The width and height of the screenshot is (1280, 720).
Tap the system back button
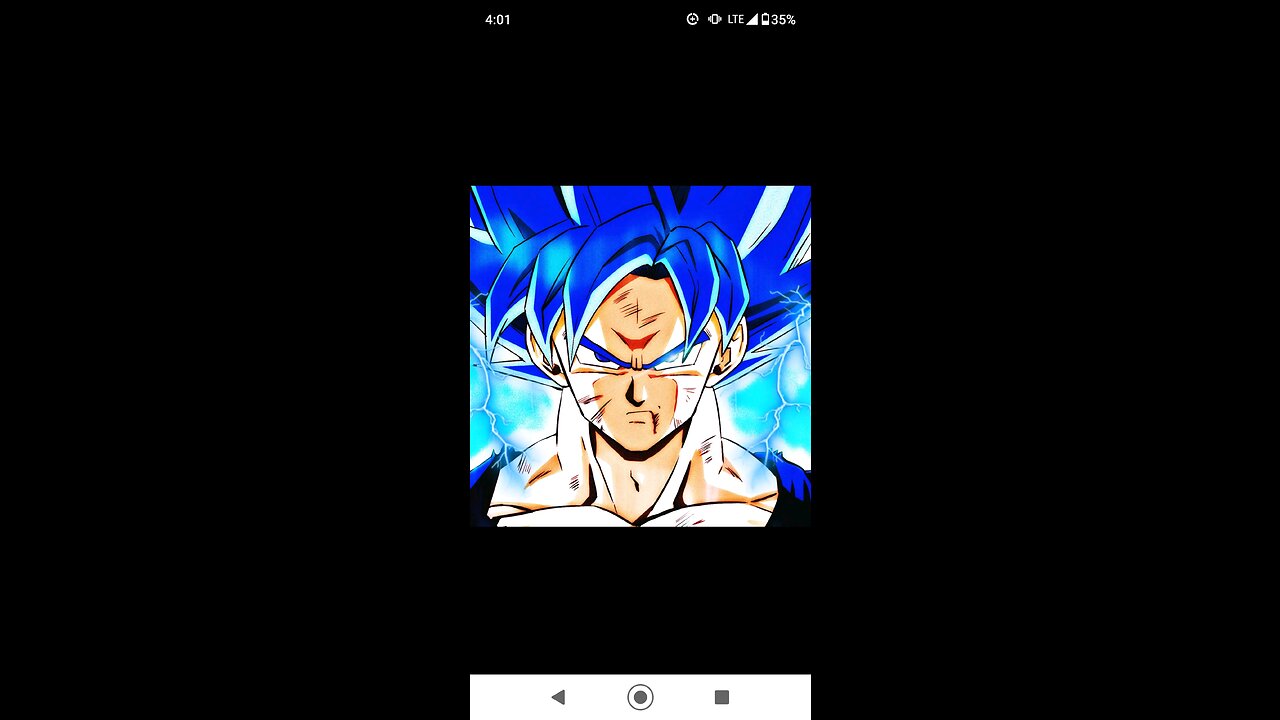coord(558,697)
